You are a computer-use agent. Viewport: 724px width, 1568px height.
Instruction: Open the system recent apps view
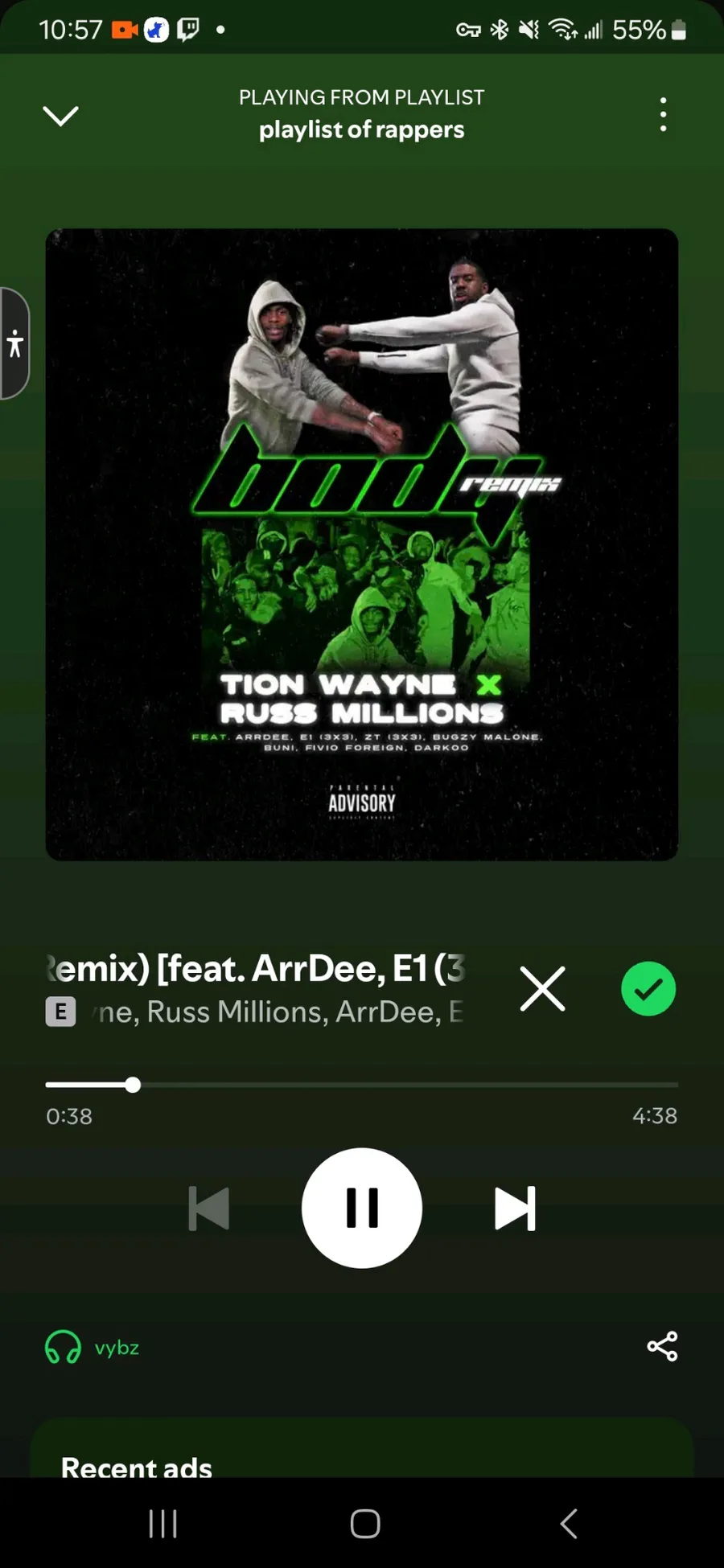[162, 1523]
